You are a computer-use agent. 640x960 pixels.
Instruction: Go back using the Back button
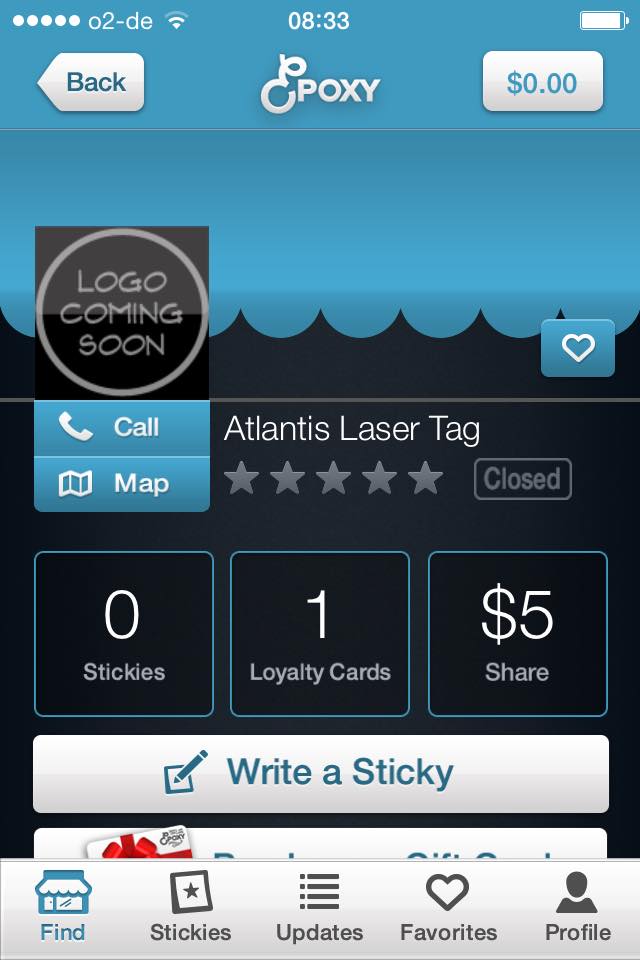click(x=92, y=82)
